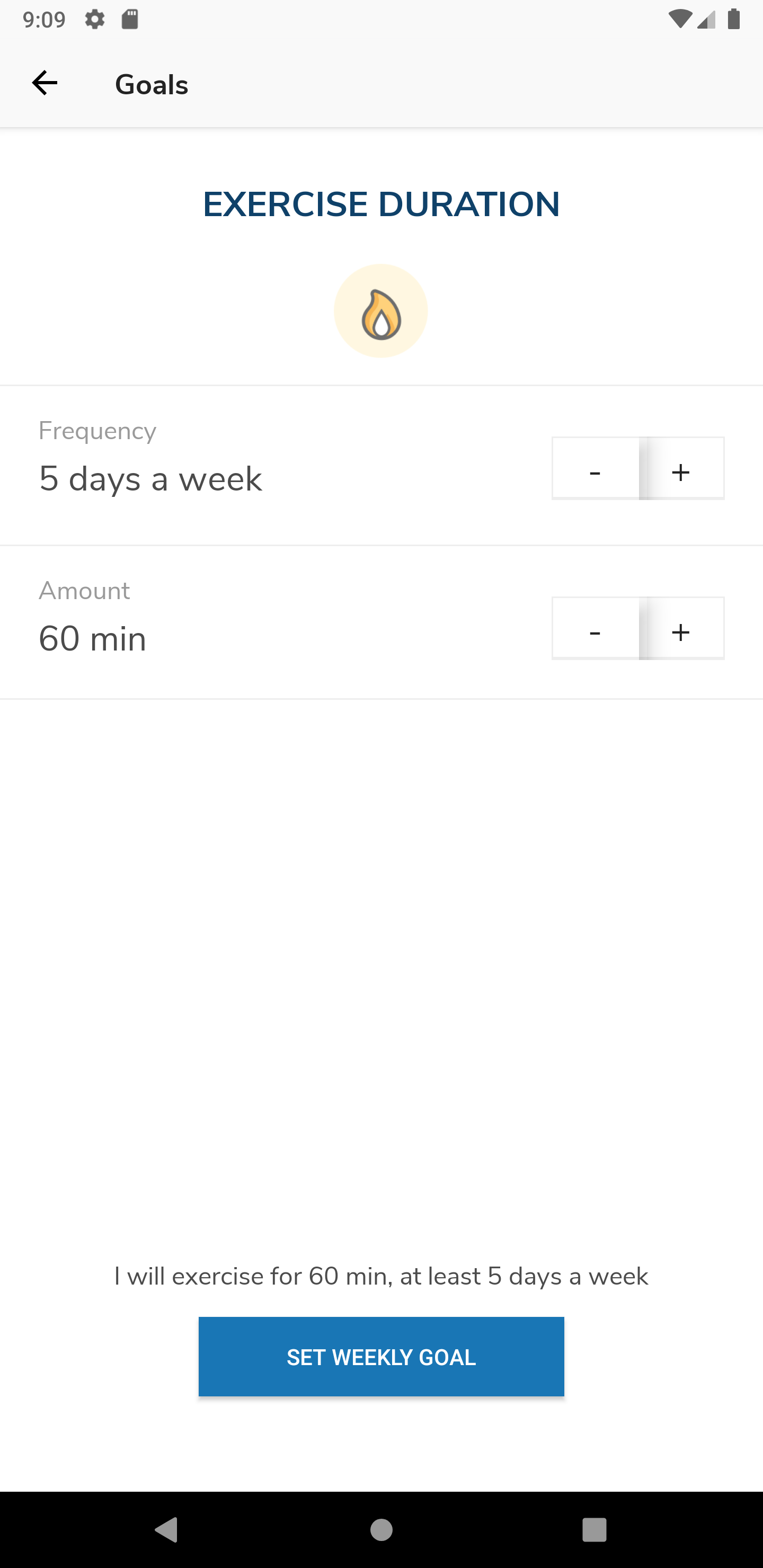Tap the SD card icon in status bar
The height and width of the screenshot is (1568, 763).
[x=129, y=20]
